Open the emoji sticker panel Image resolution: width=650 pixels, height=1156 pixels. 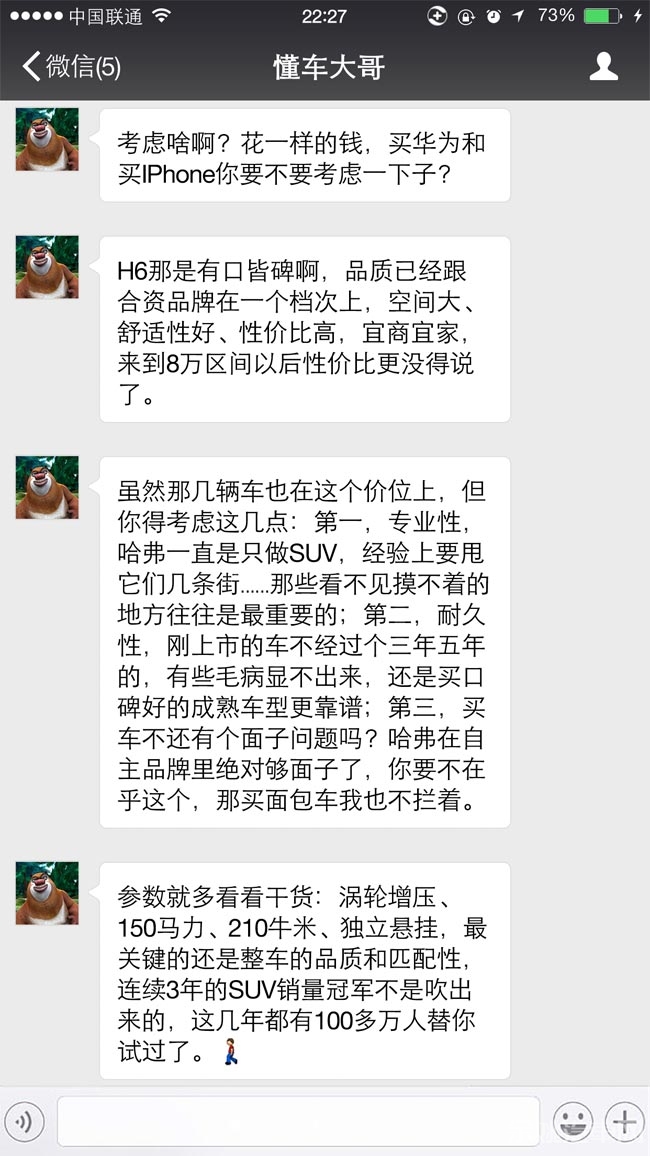pos(574,1122)
